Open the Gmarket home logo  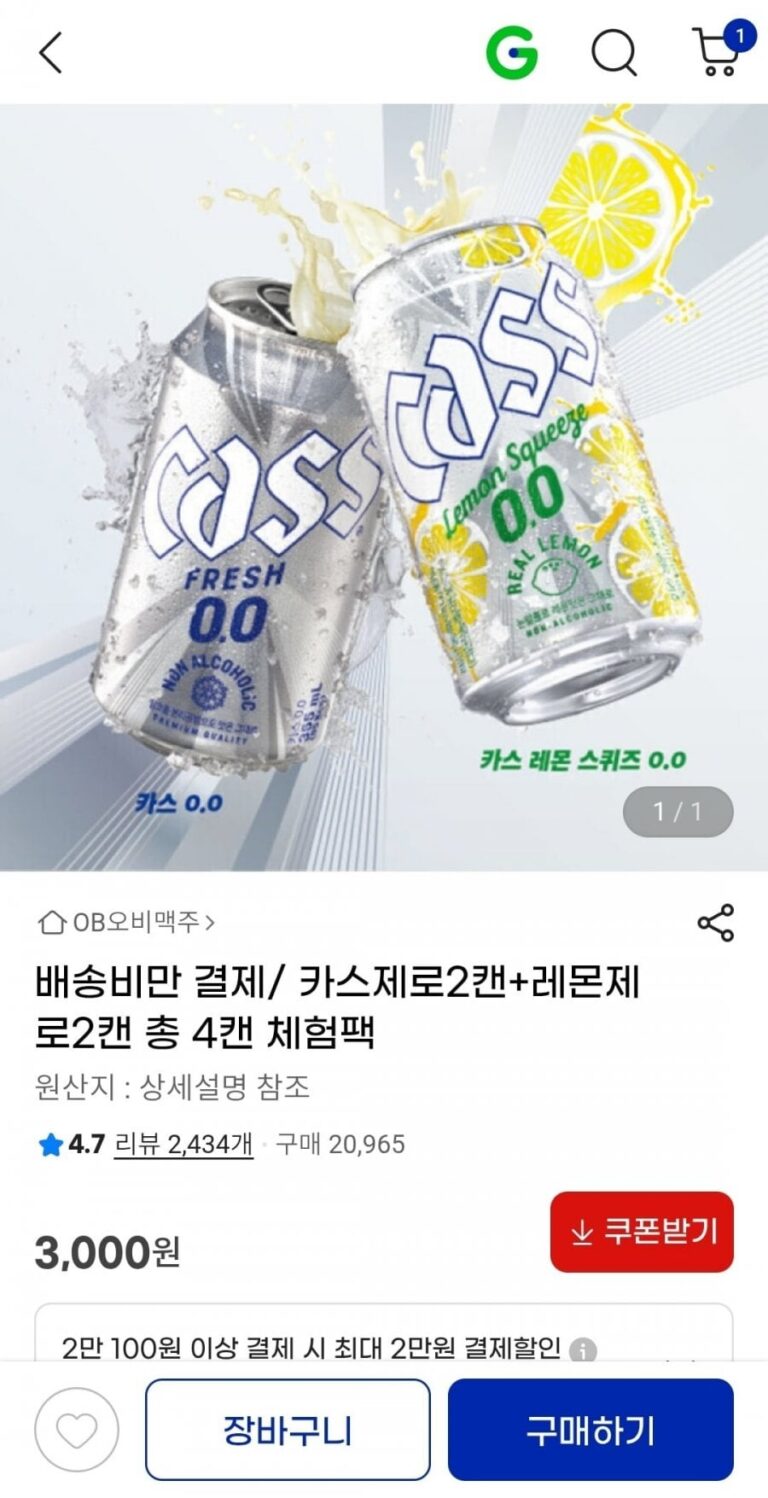click(511, 52)
